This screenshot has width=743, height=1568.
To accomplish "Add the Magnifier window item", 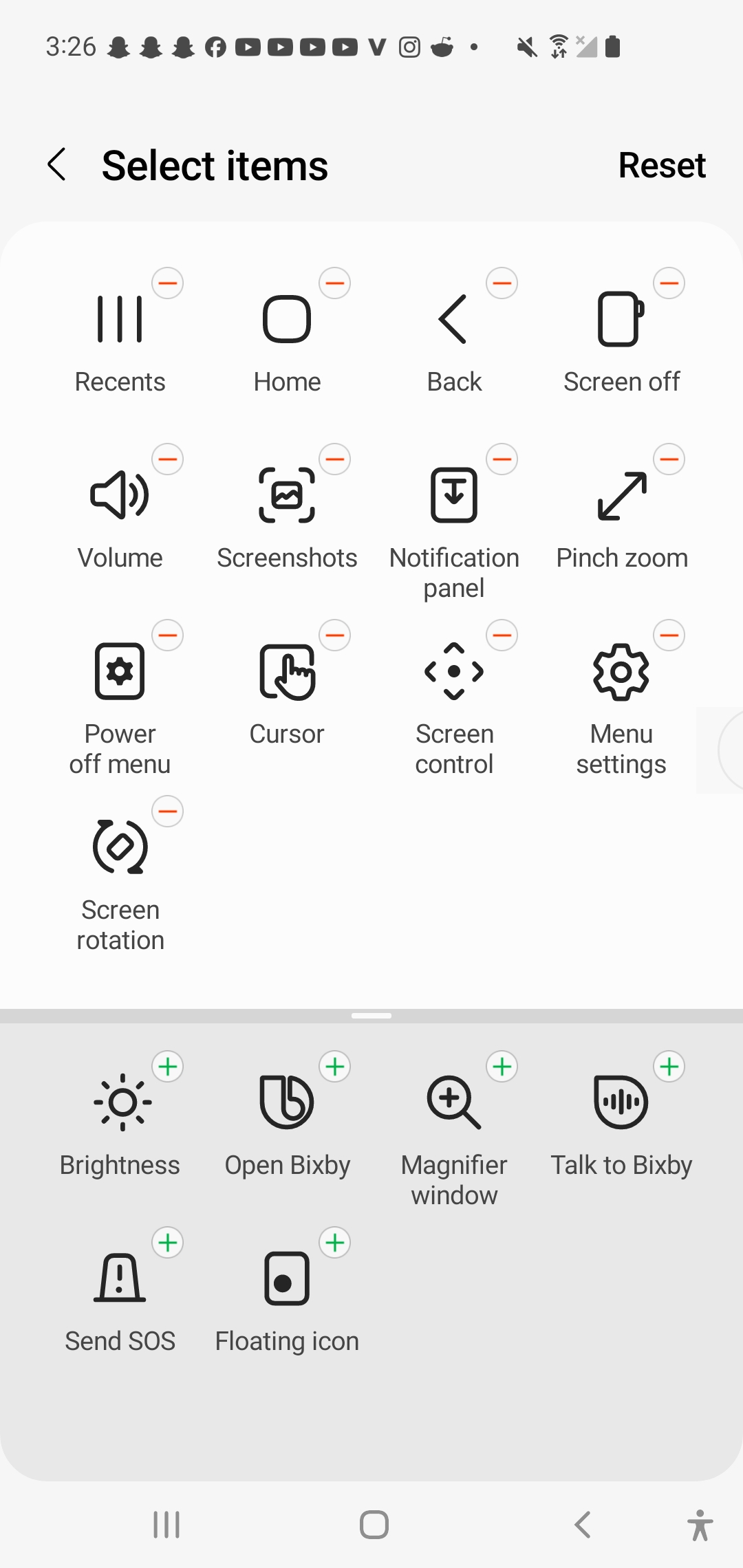I will pyautogui.click(x=502, y=1066).
